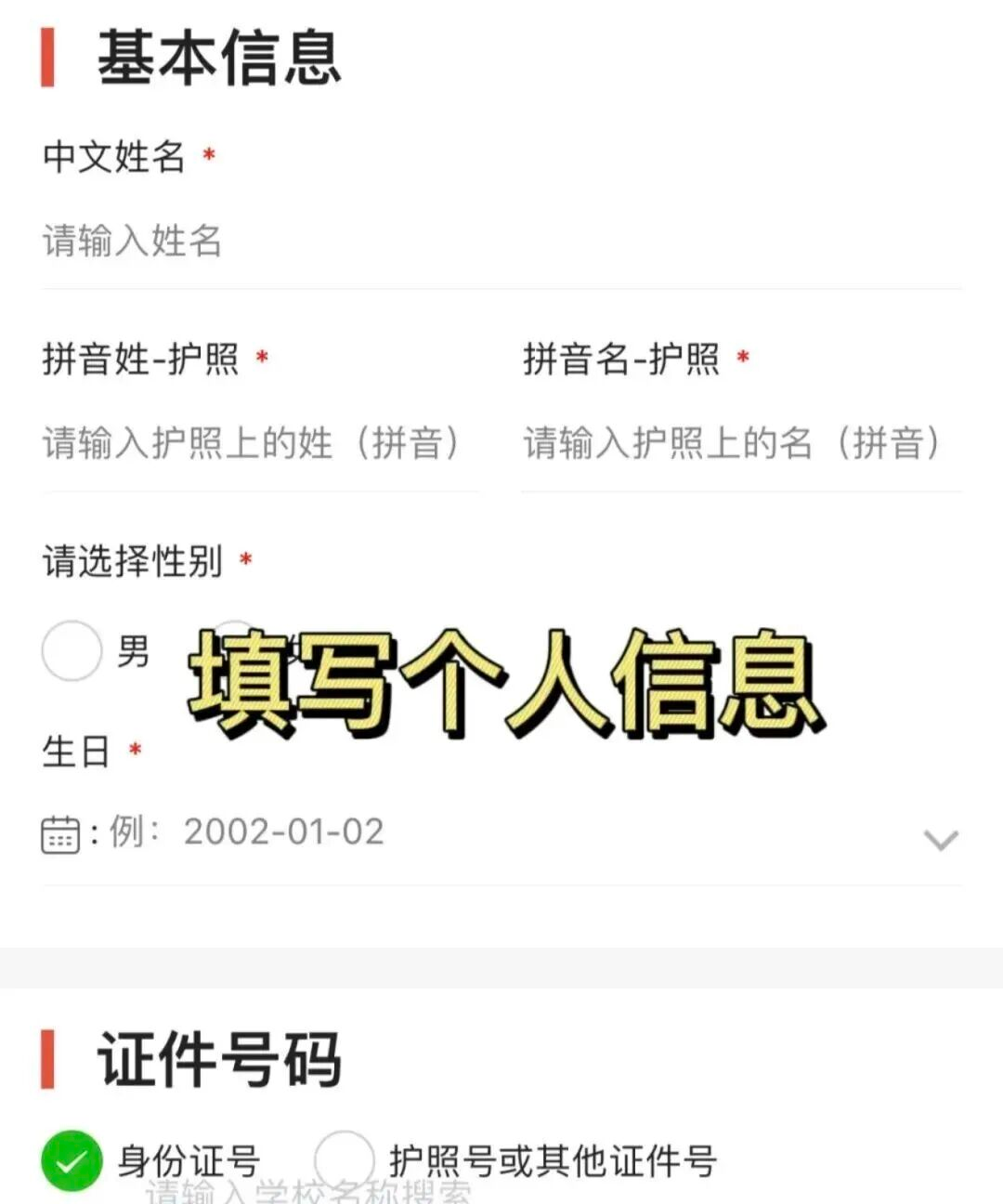This screenshot has width=1003, height=1204.
Task: Click the passport surname pinyin input field
Action: (x=251, y=444)
